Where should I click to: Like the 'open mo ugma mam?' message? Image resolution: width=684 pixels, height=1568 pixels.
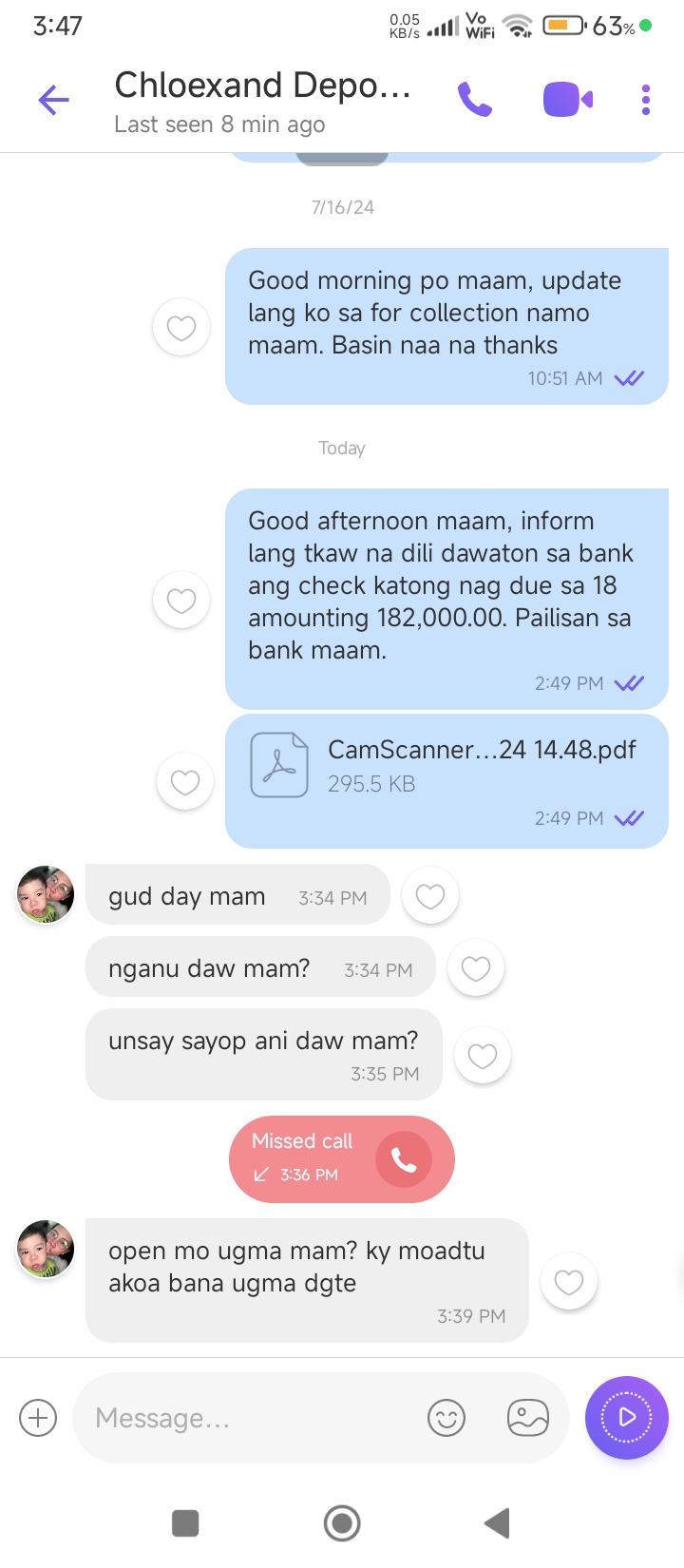coord(569,1282)
